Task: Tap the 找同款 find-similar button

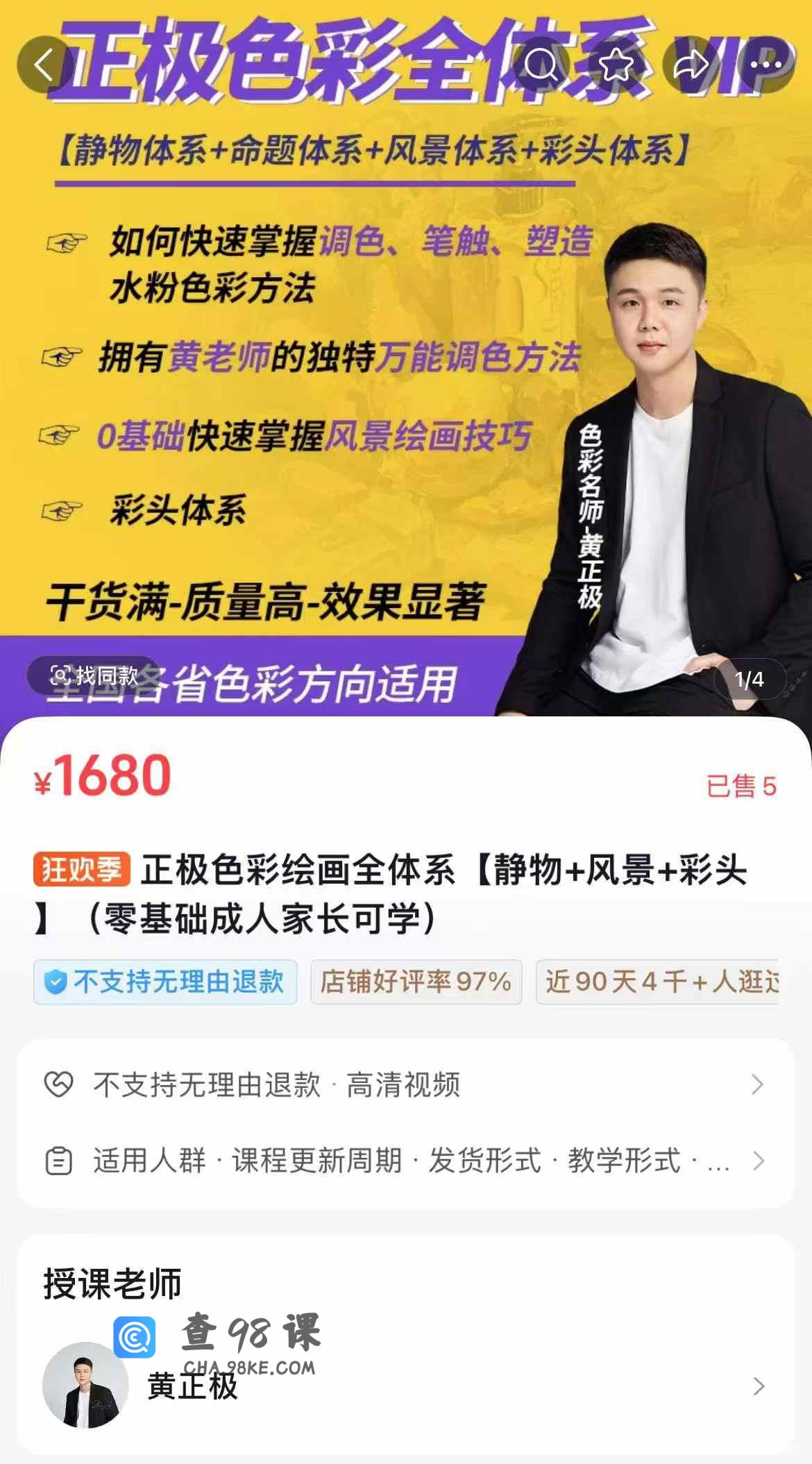Action: pyautogui.click(x=94, y=675)
